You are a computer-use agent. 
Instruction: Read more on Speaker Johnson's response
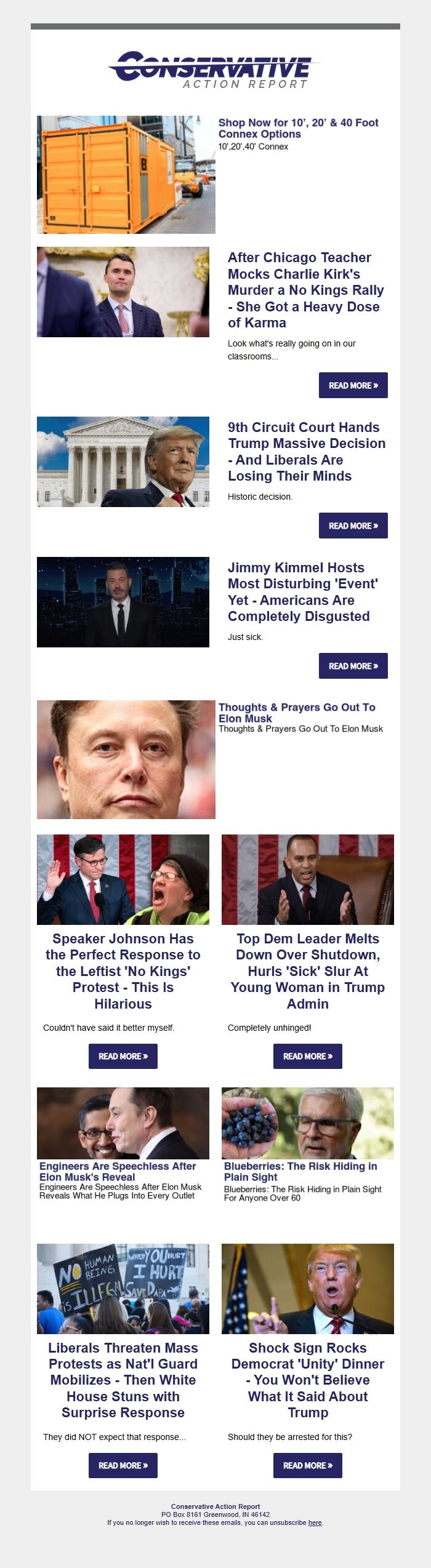coord(123,1056)
